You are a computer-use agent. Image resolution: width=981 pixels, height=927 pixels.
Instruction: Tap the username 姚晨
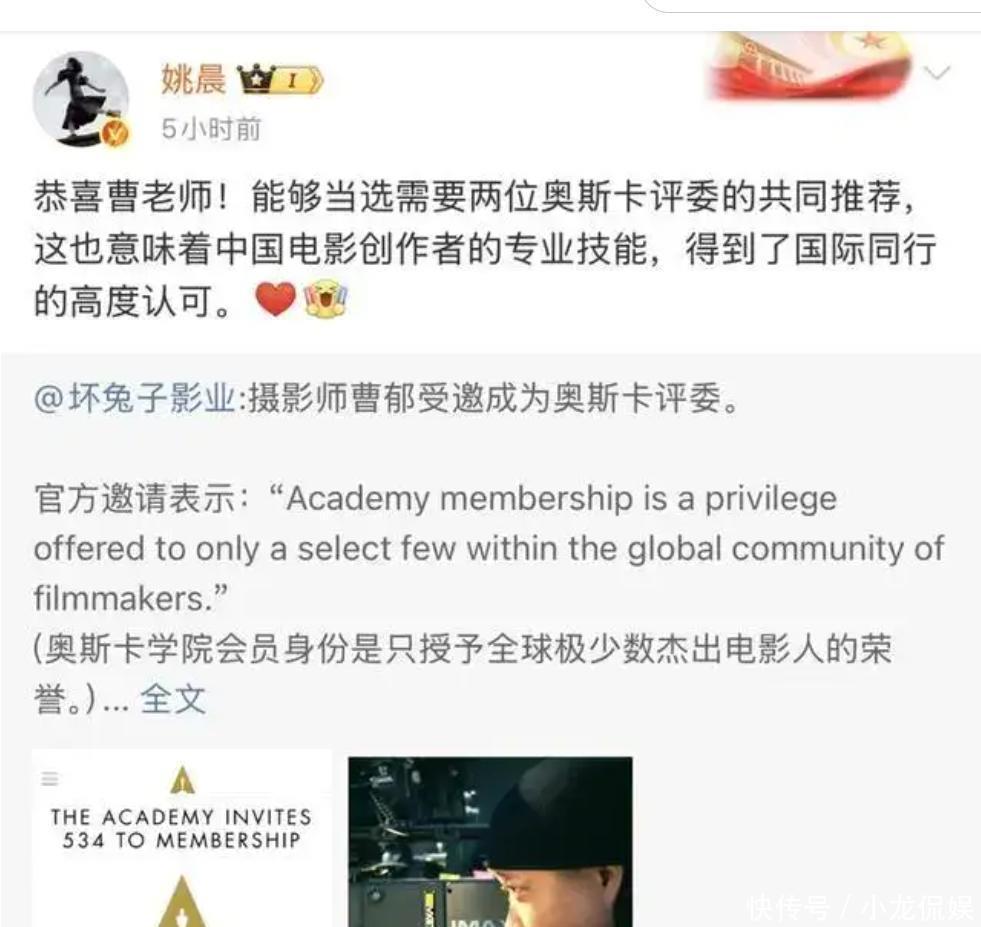[x=194, y=78]
